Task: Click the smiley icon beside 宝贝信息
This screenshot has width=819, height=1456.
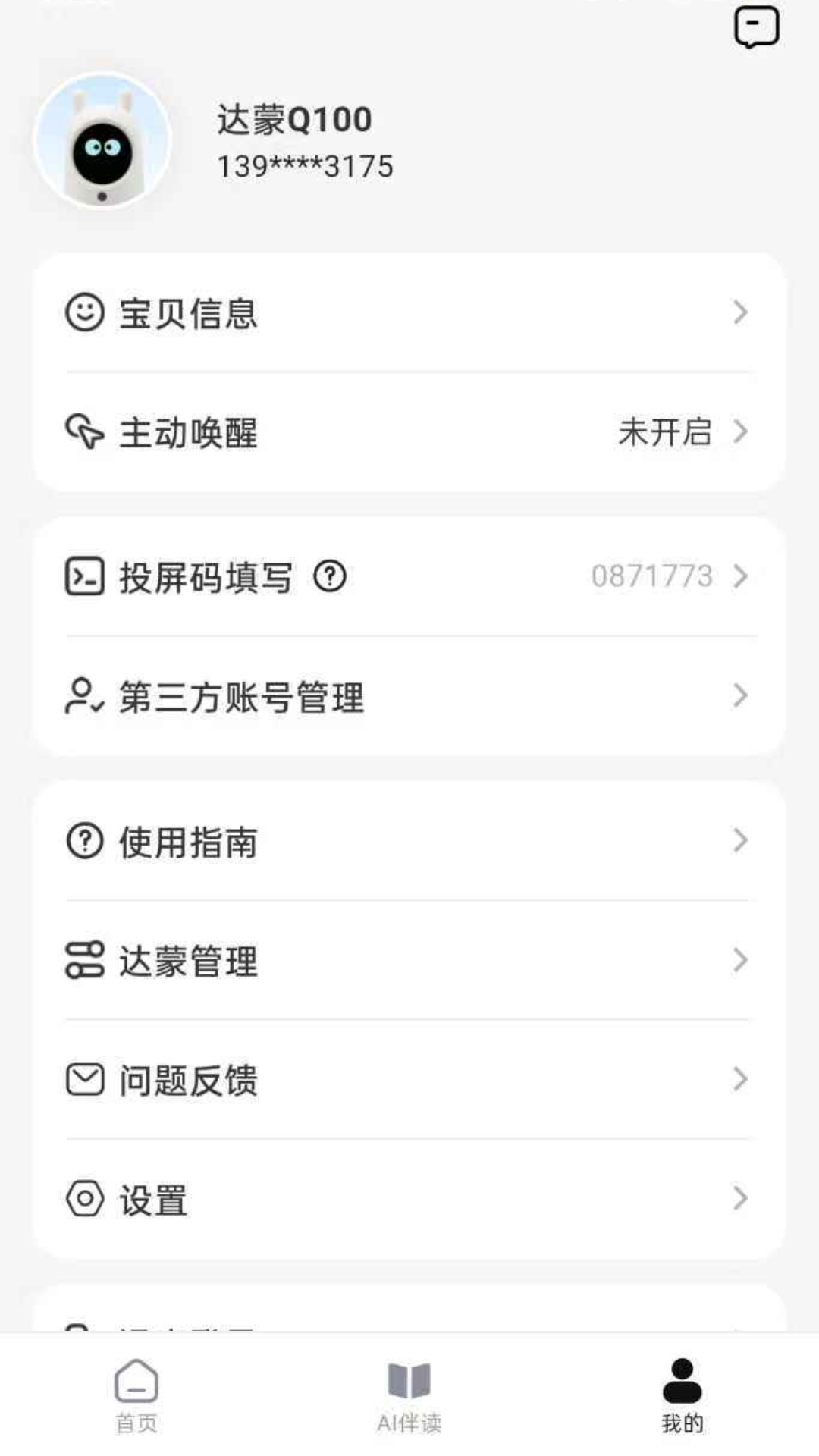Action: tap(85, 314)
